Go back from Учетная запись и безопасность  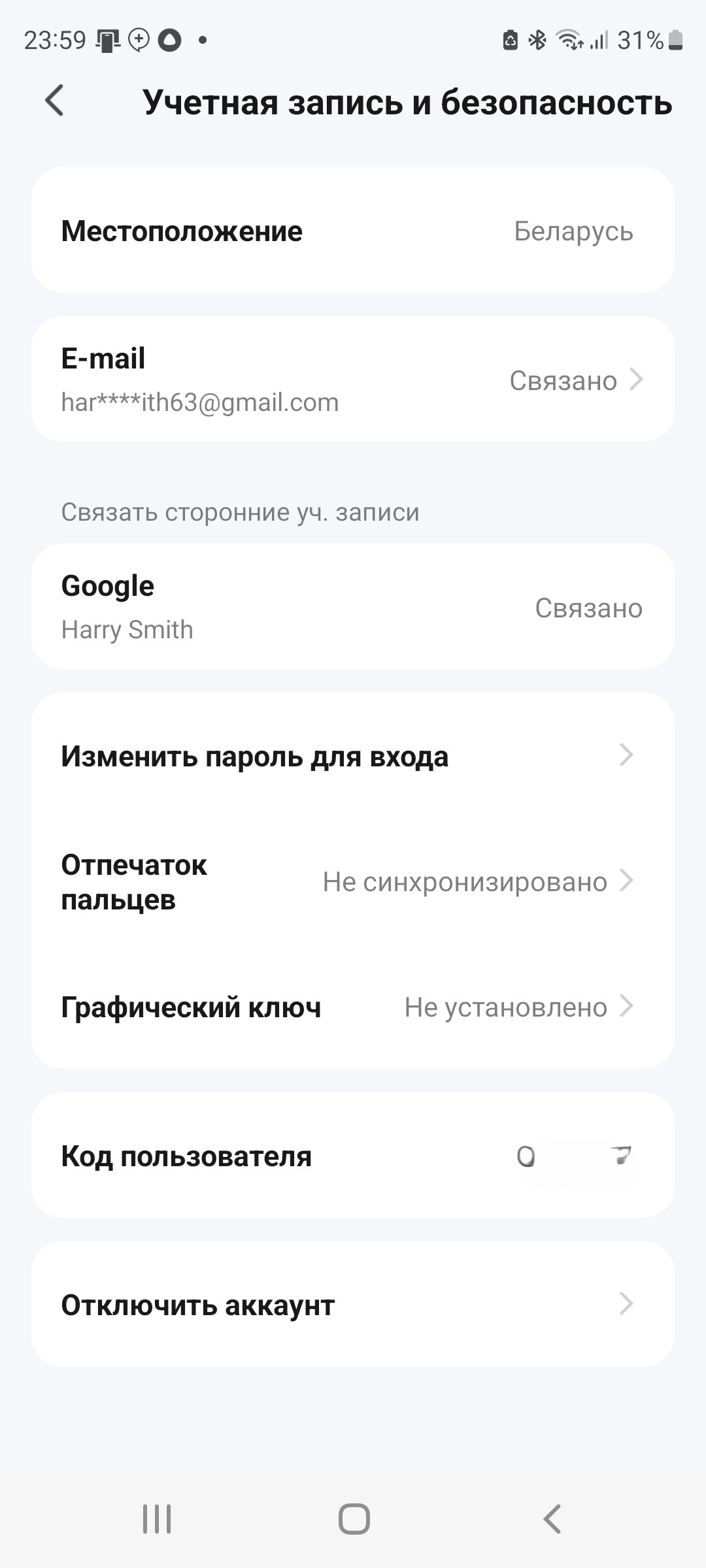(55, 101)
